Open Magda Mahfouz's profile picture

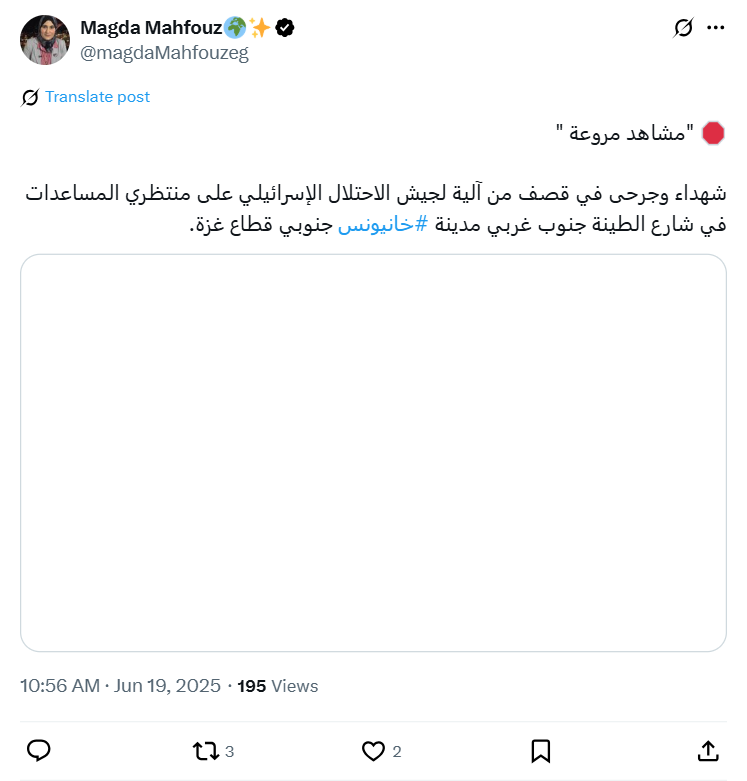click(x=45, y=40)
